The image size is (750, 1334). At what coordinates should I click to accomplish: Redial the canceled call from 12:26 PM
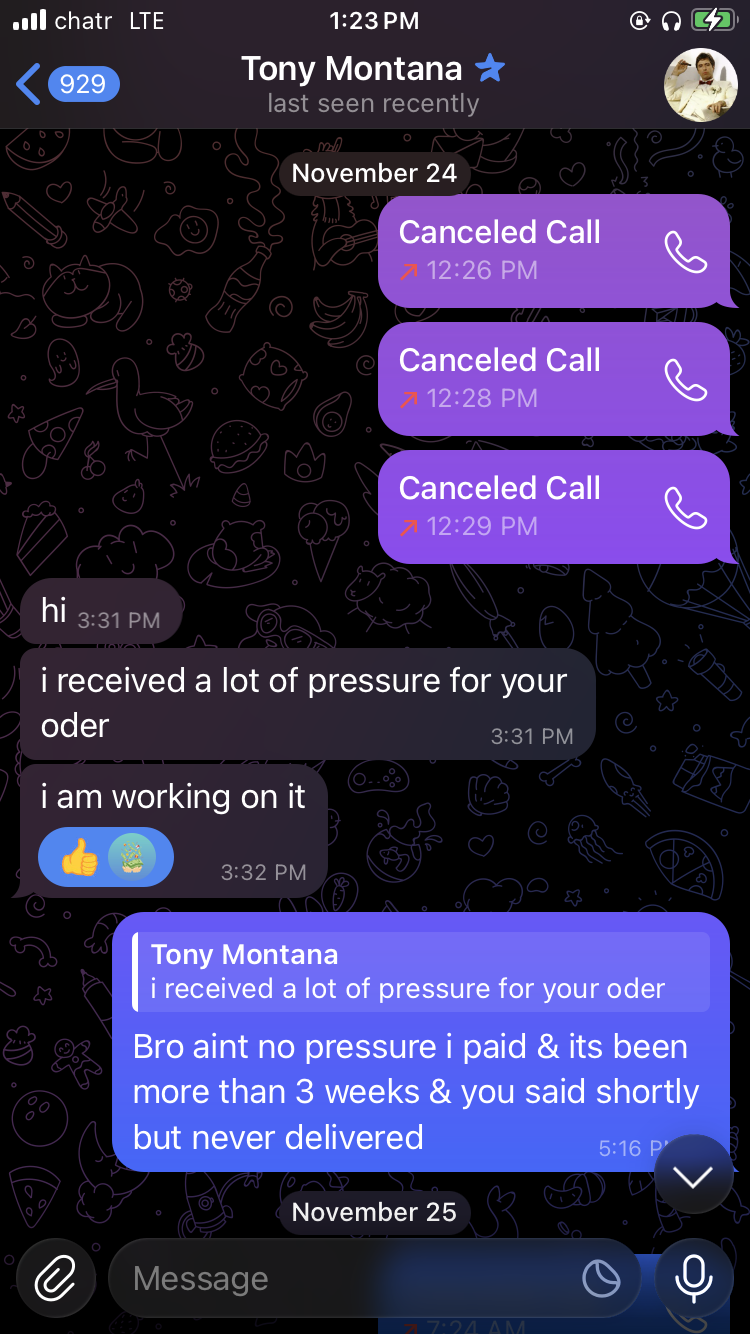(x=686, y=251)
